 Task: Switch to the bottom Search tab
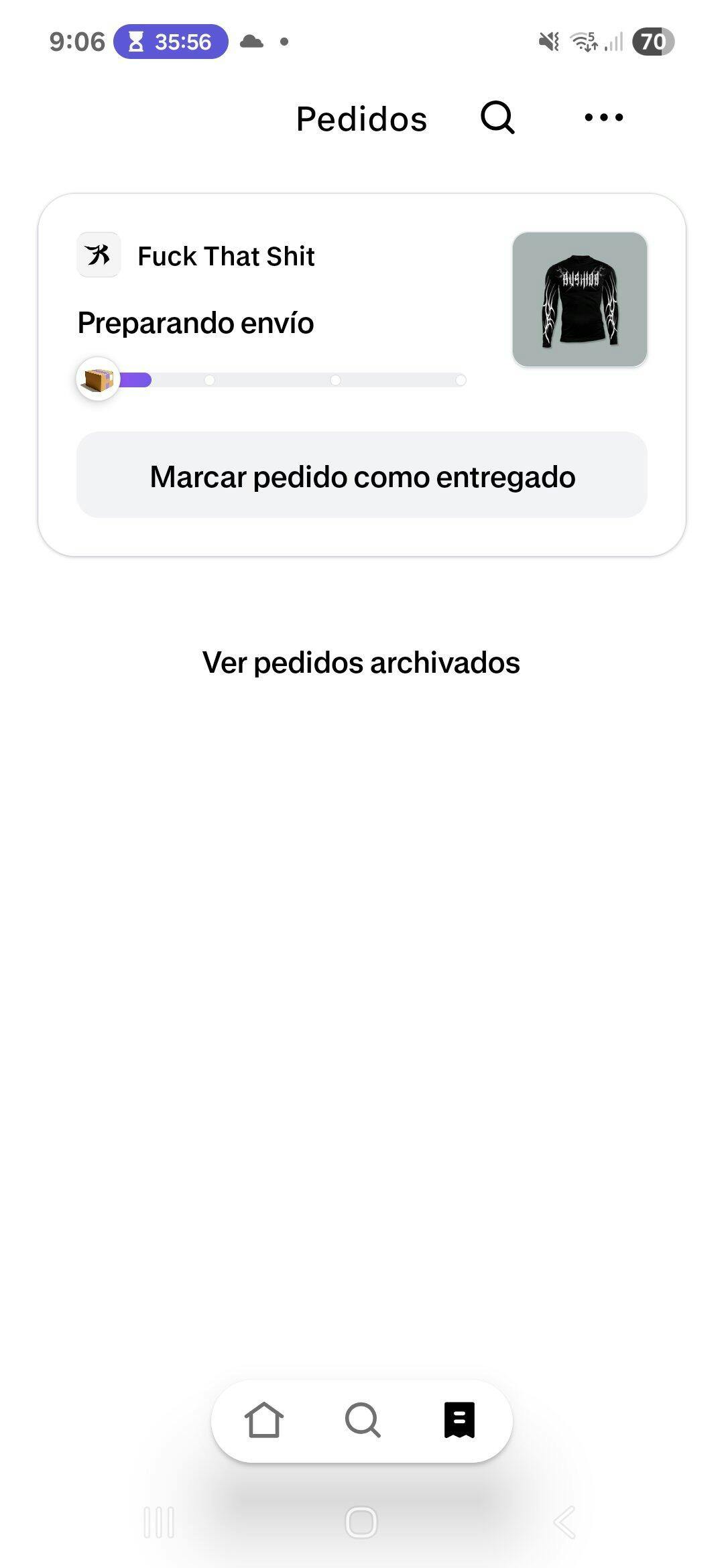tap(363, 1419)
